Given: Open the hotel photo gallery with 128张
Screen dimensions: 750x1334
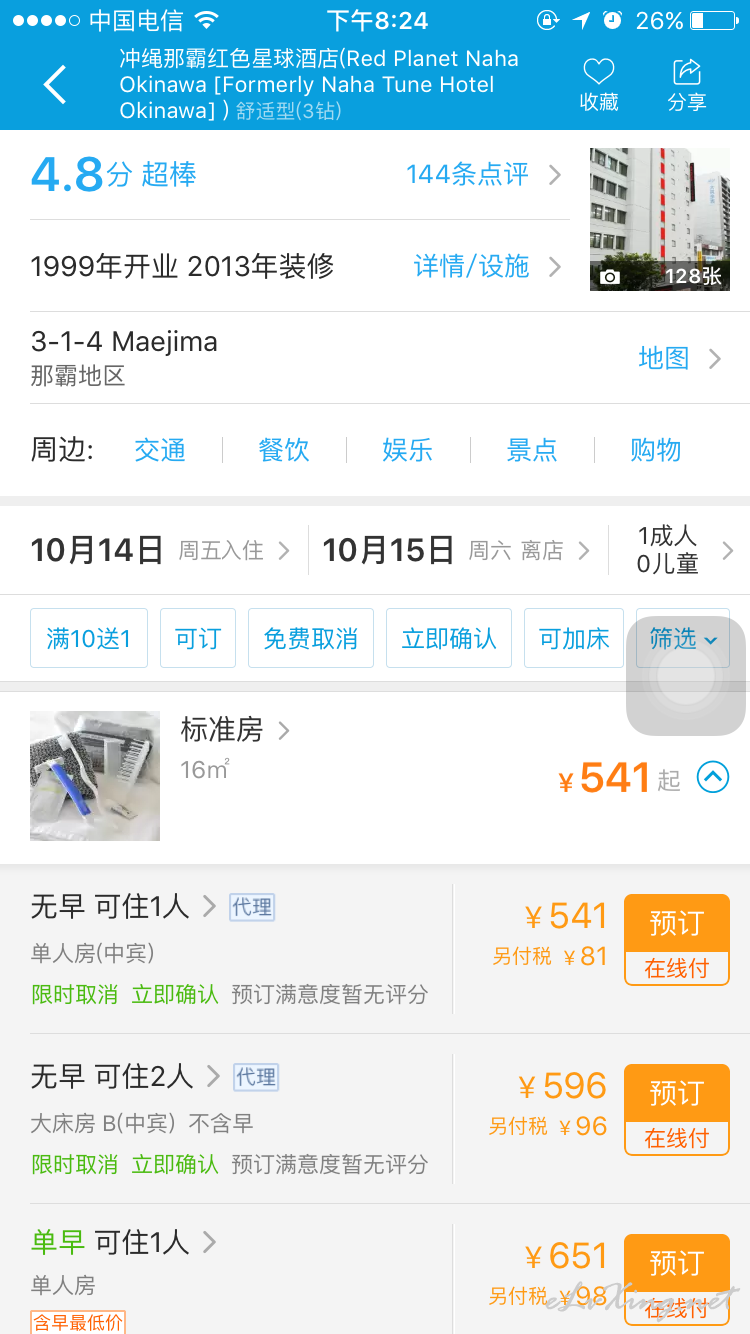Looking at the screenshot, I should 660,219.
